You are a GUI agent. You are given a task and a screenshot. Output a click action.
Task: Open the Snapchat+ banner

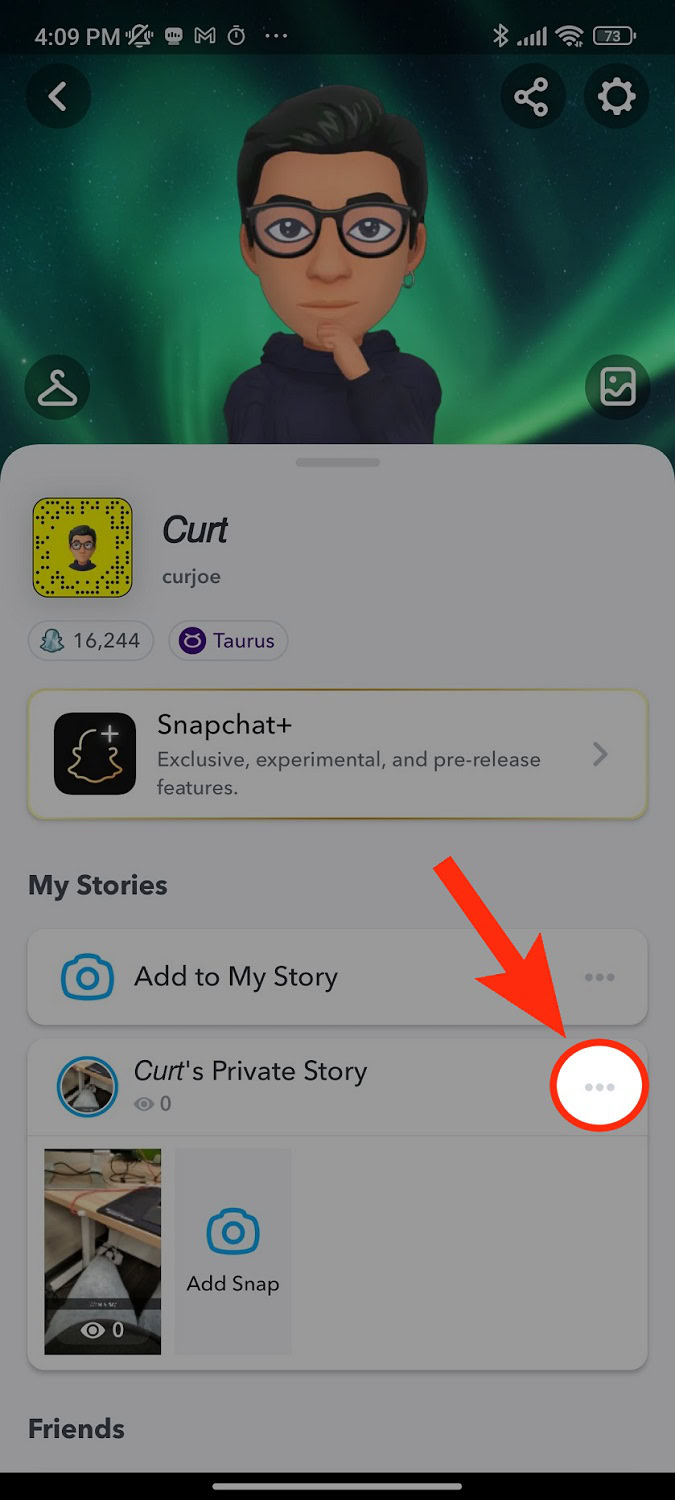click(337, 754)
